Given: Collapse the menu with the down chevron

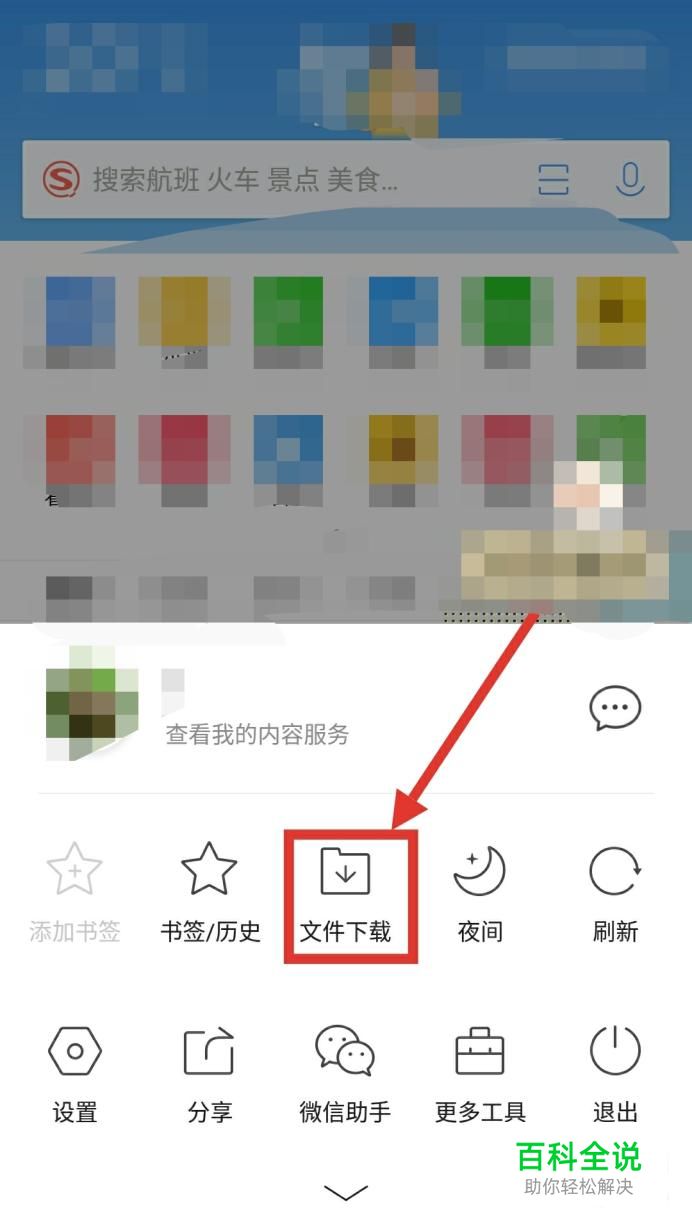Looking at the screenshot, I should point(346,1192).
